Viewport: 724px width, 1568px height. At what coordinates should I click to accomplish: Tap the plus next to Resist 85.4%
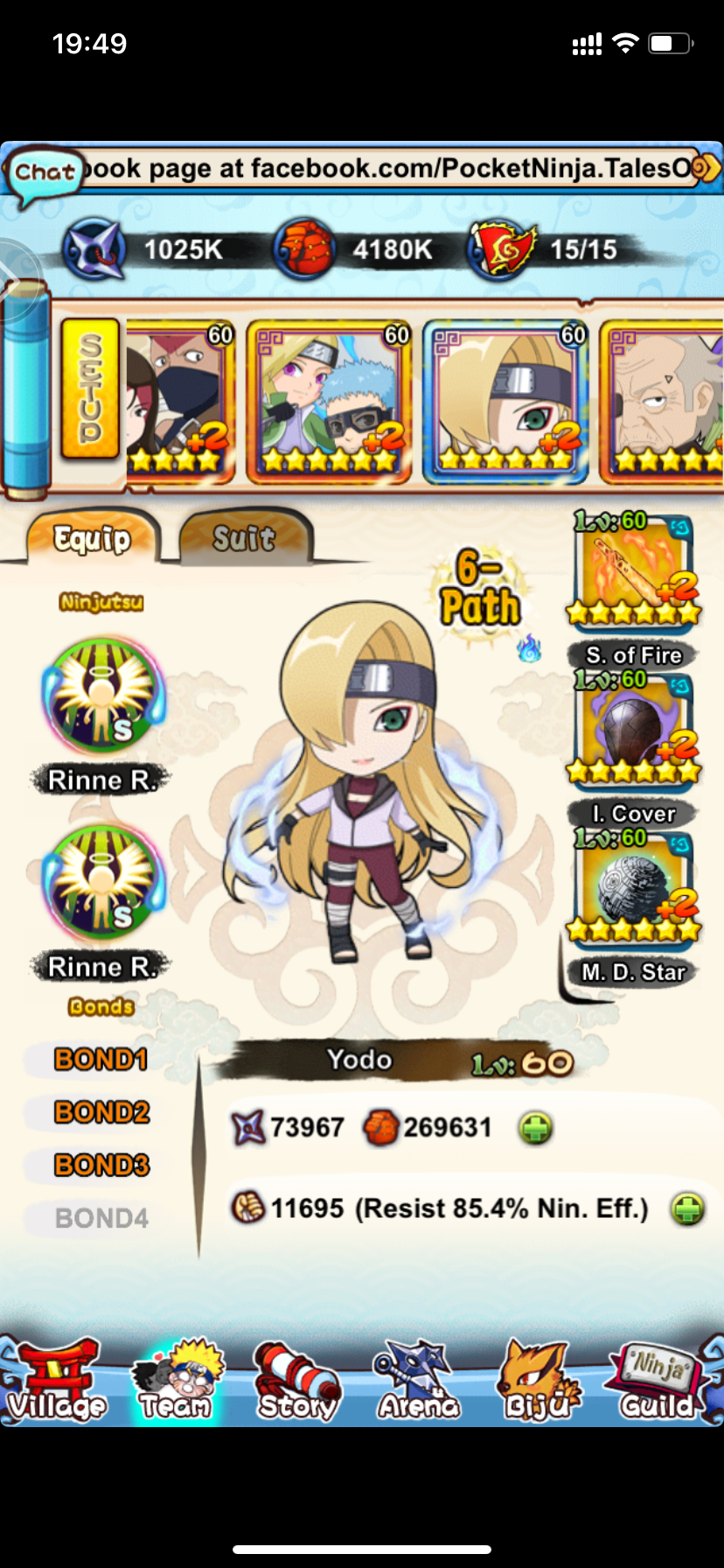click(687, 1209)
